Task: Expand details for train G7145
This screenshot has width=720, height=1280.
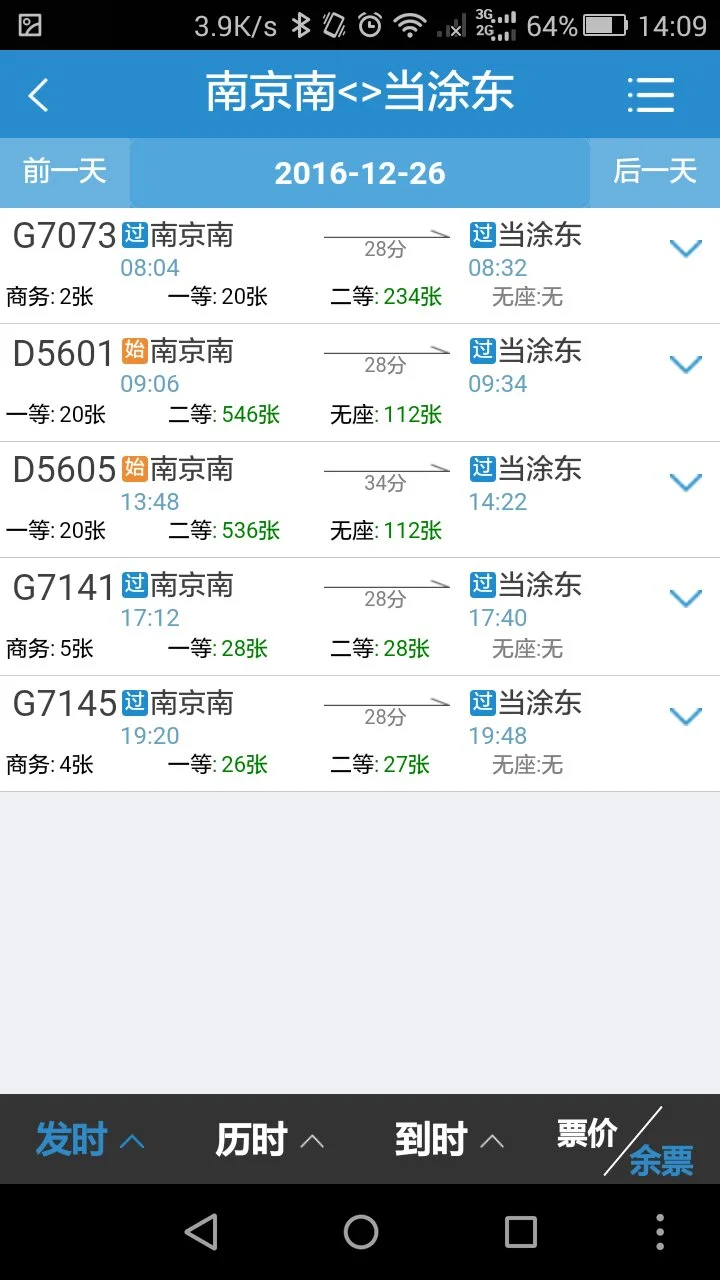Action: coord(686,716)
